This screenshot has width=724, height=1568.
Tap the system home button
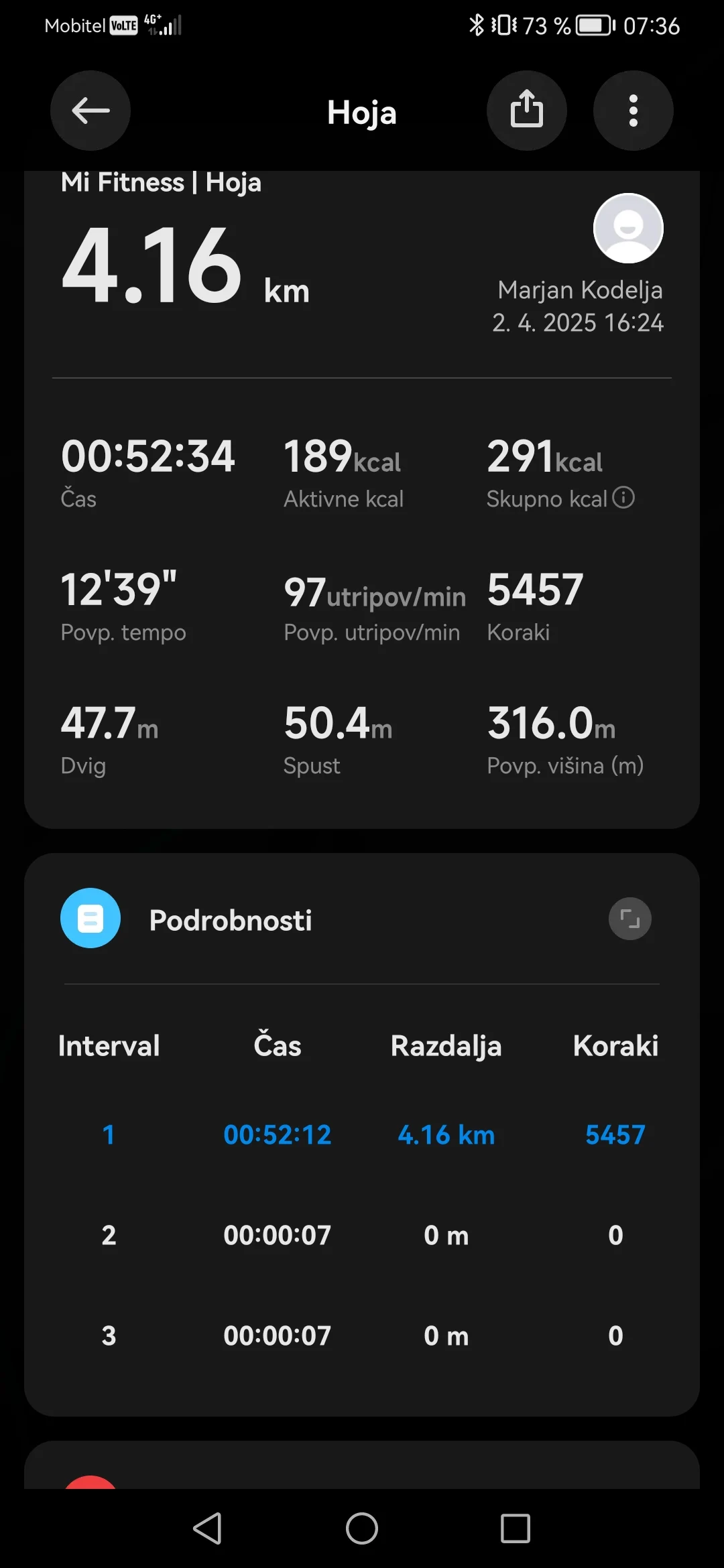[362, 1528]
